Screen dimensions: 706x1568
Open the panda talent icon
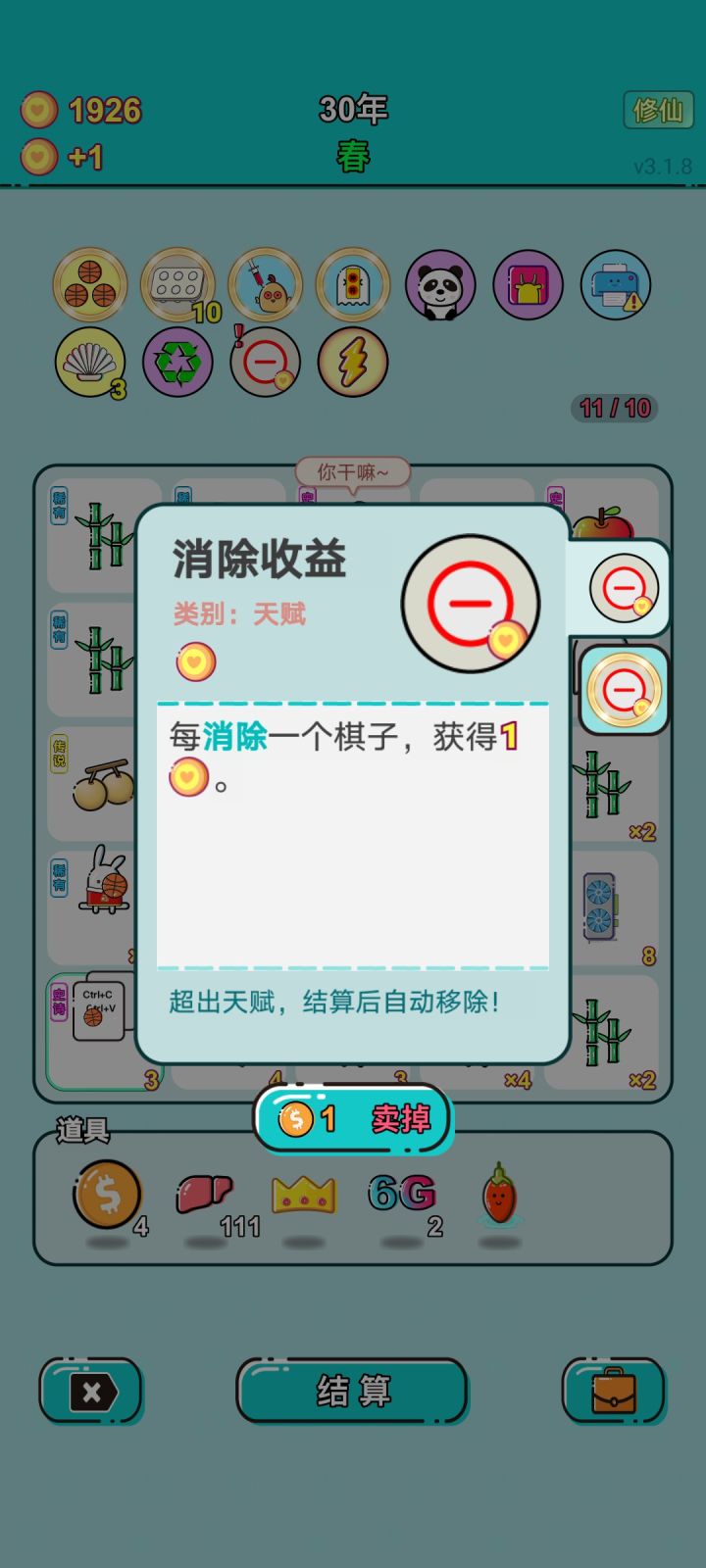click(439, 284)
